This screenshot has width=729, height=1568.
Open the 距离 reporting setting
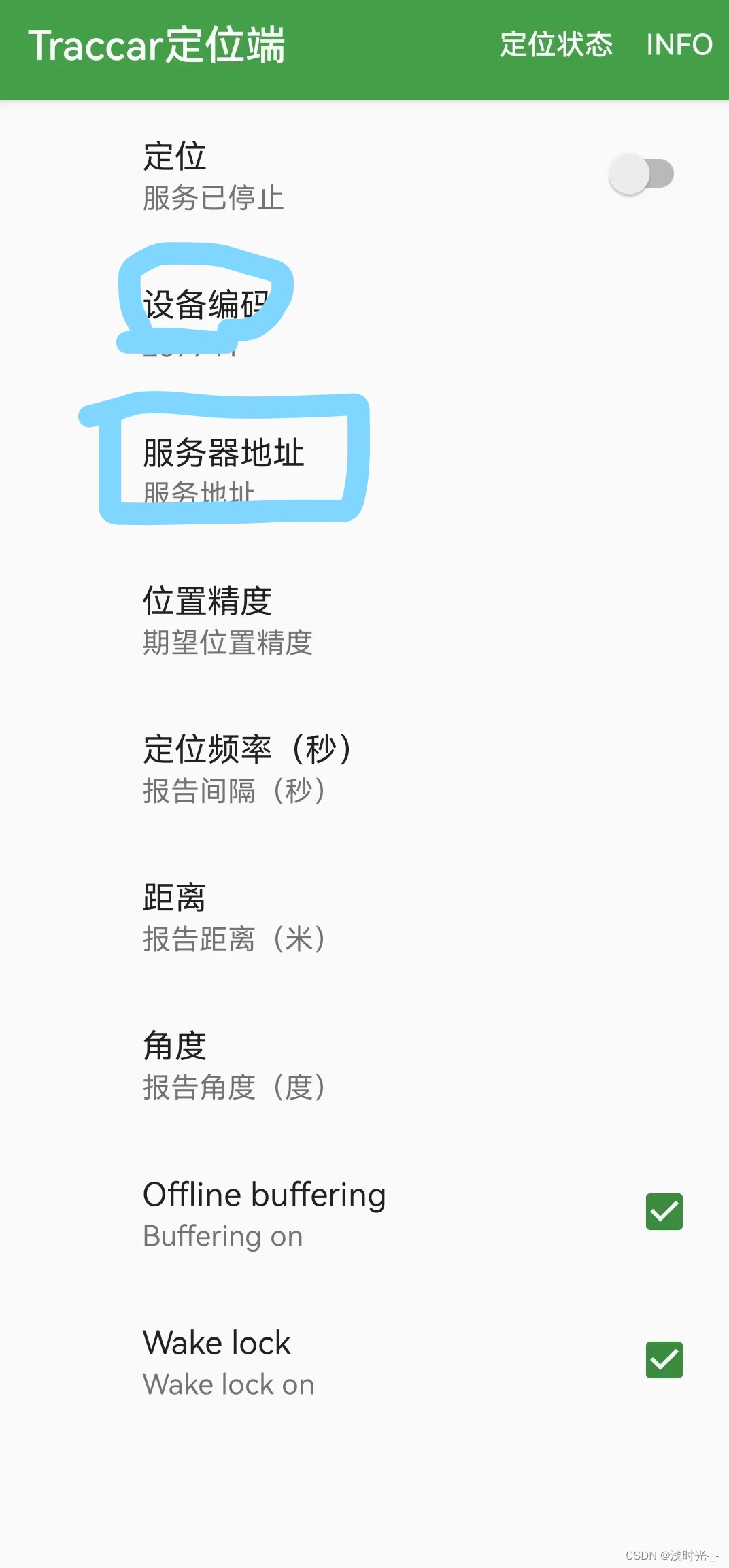click(x=175, y=898)
